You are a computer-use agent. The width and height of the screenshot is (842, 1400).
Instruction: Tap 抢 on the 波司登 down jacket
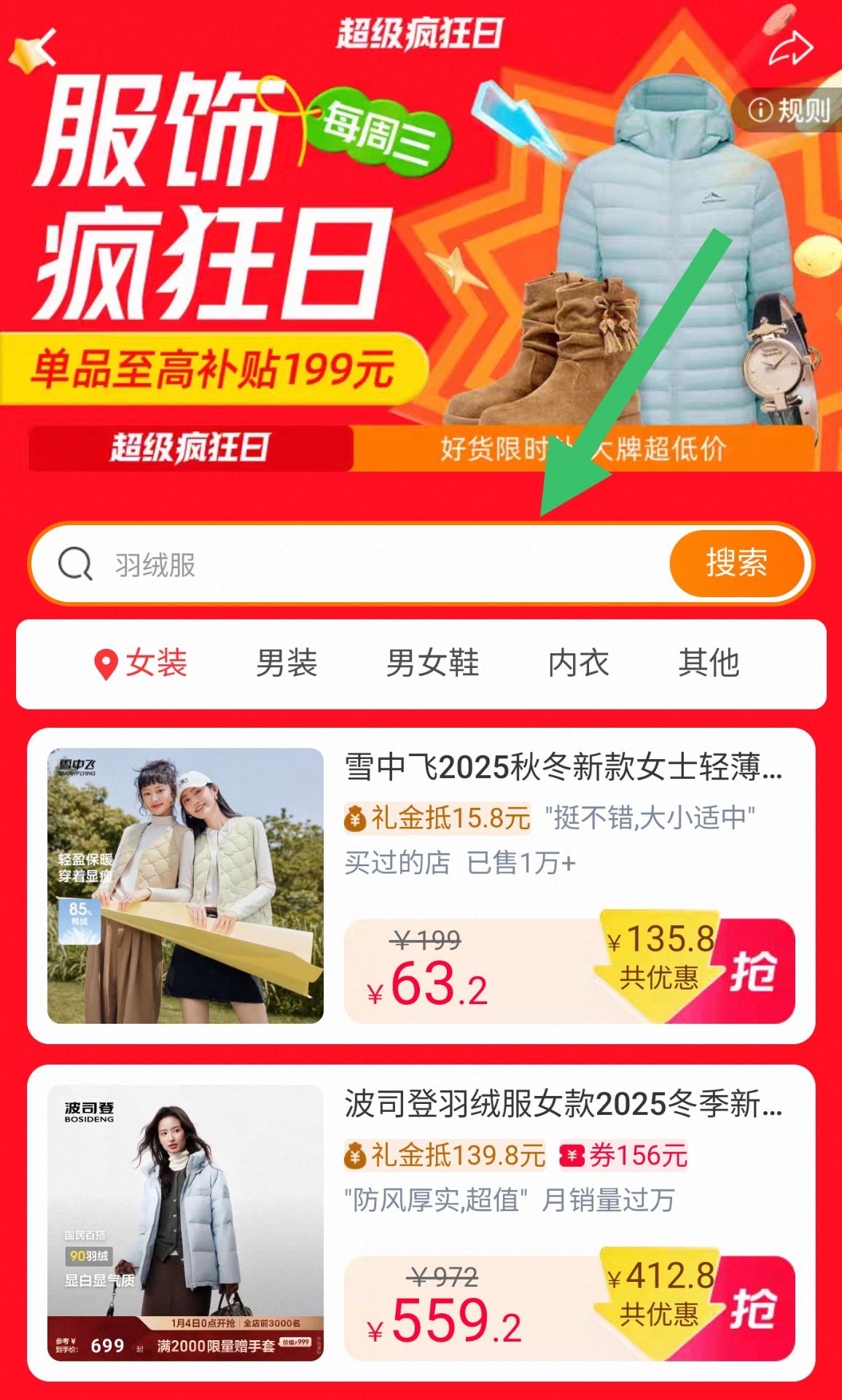(x=754, y=1308)
